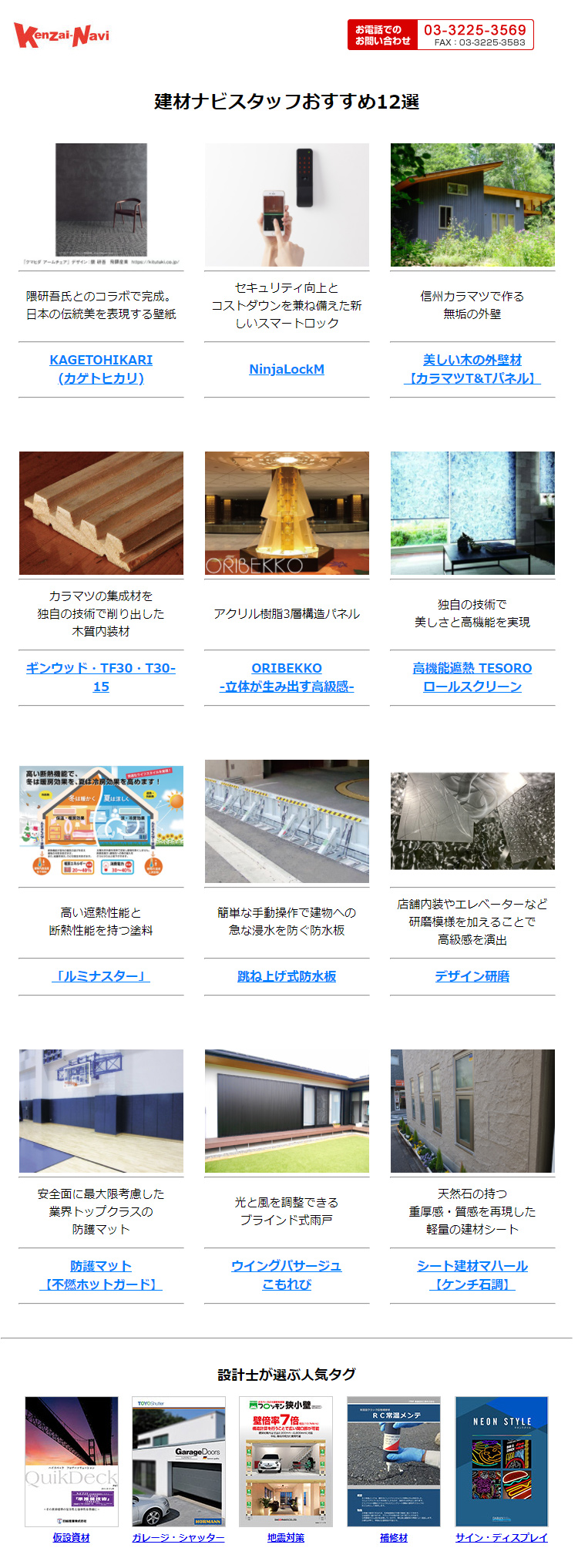Screen dimensions: 578x1568
Task: Open the シート建材マハール【ケンチ石調】 link
Action: pos(472,1275)
